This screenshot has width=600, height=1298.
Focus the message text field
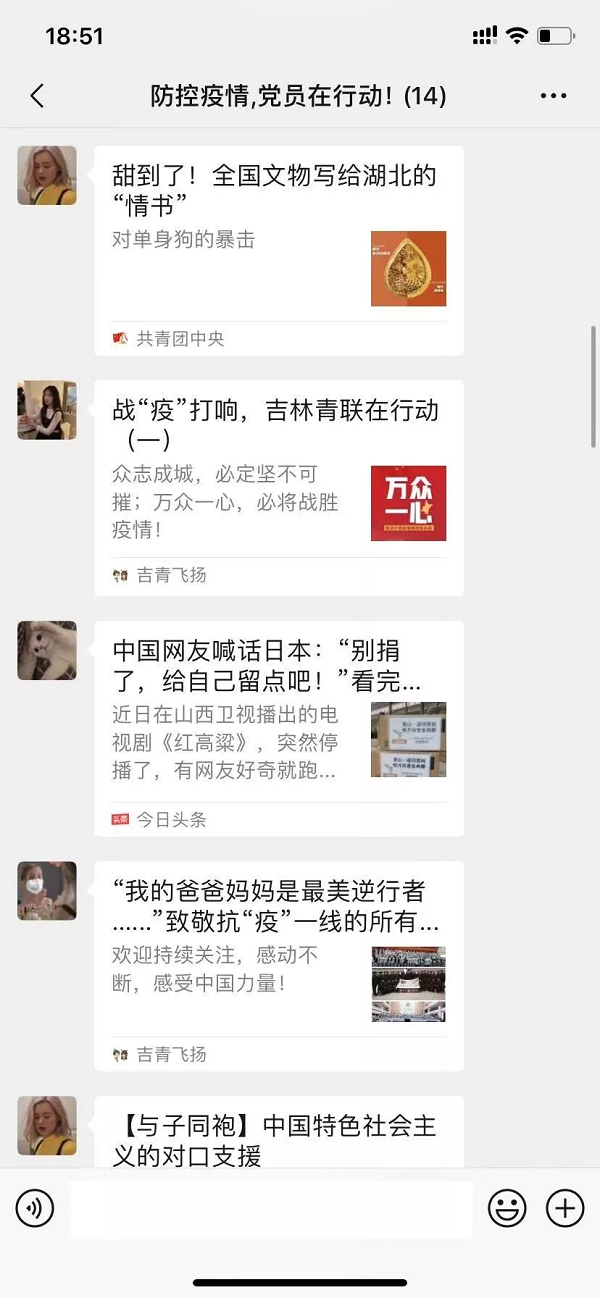[270, 1209]
